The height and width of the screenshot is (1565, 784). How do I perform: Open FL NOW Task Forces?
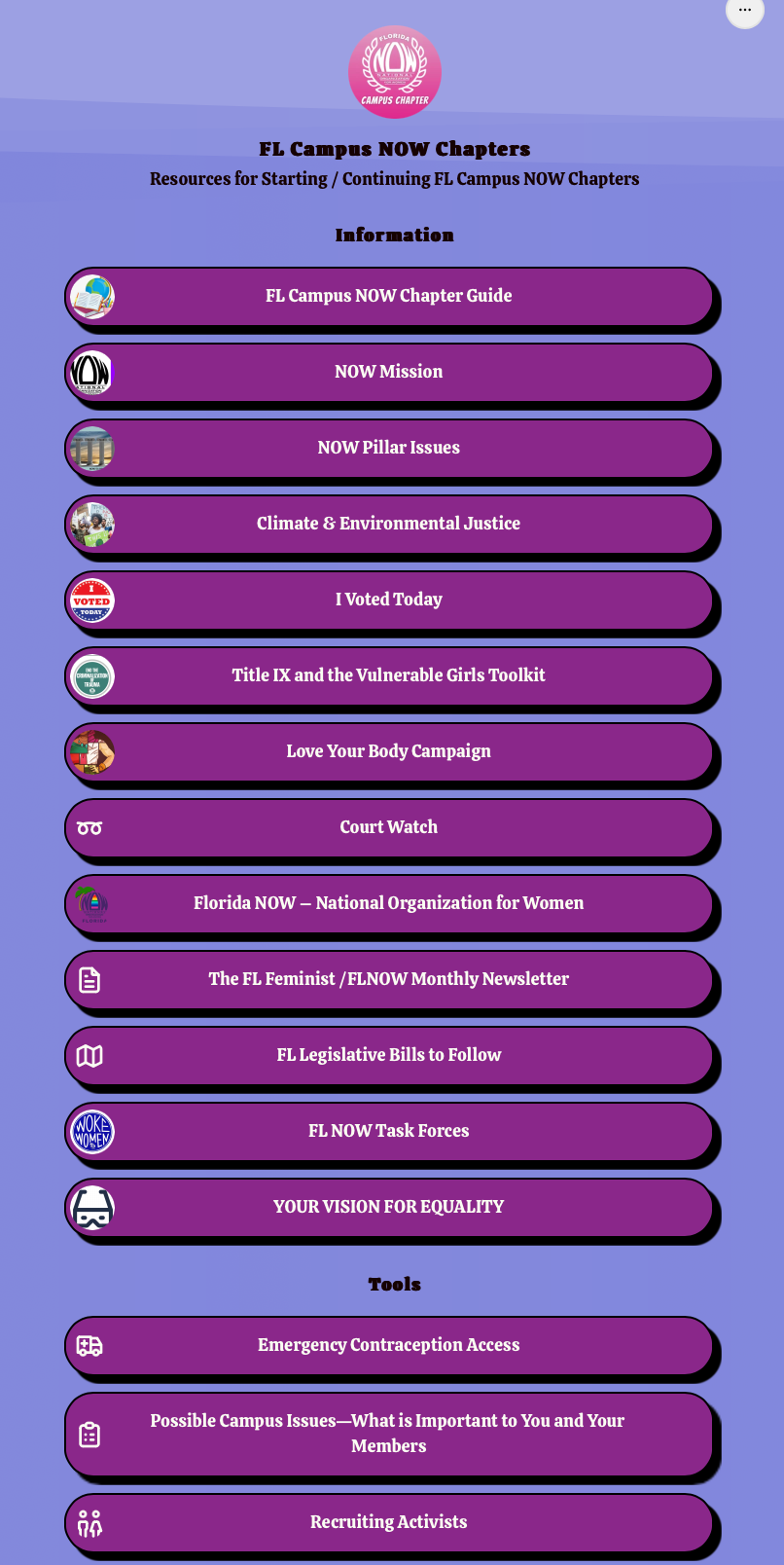(x=389, y=1131)
